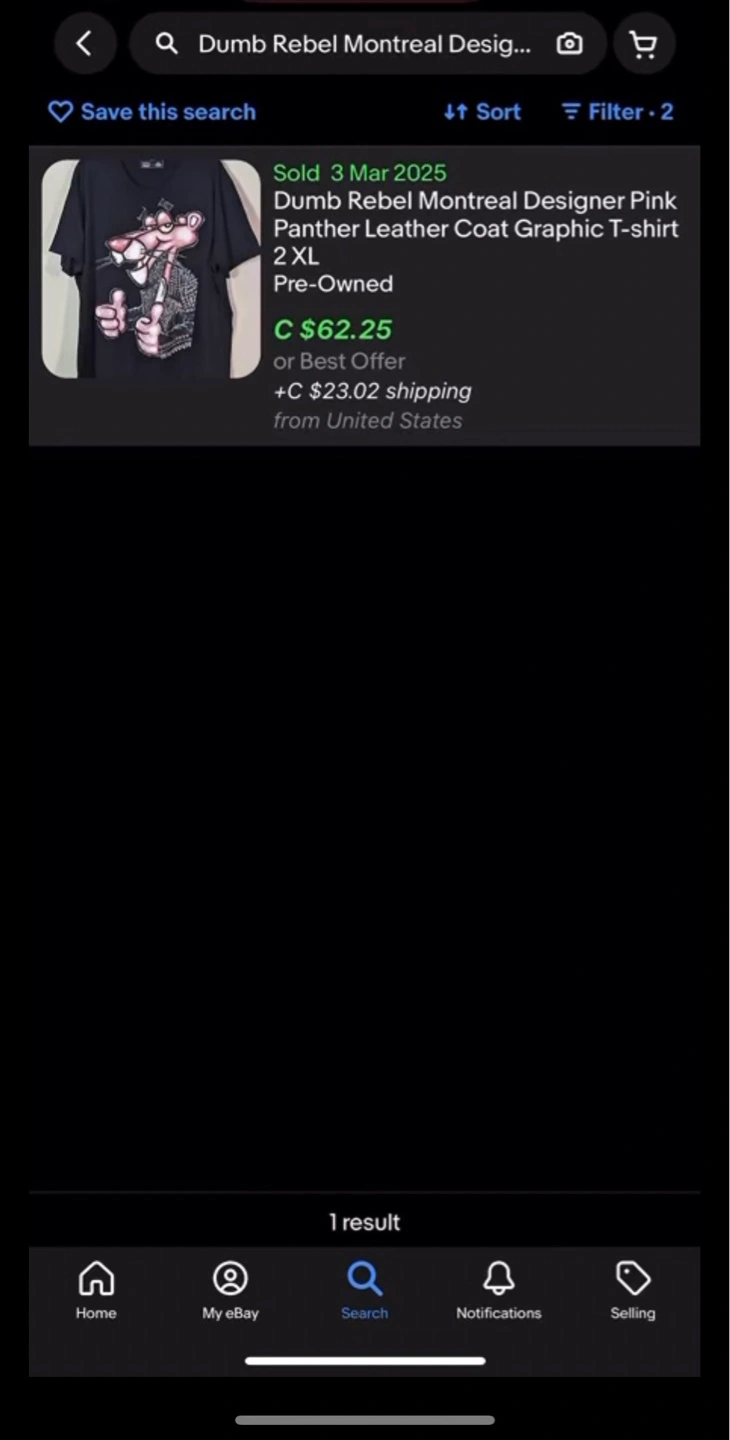Image resolution: width=730 pixels, height=1440 pixels.
Task: Switch to the Selling tab
Action: 633,1290
